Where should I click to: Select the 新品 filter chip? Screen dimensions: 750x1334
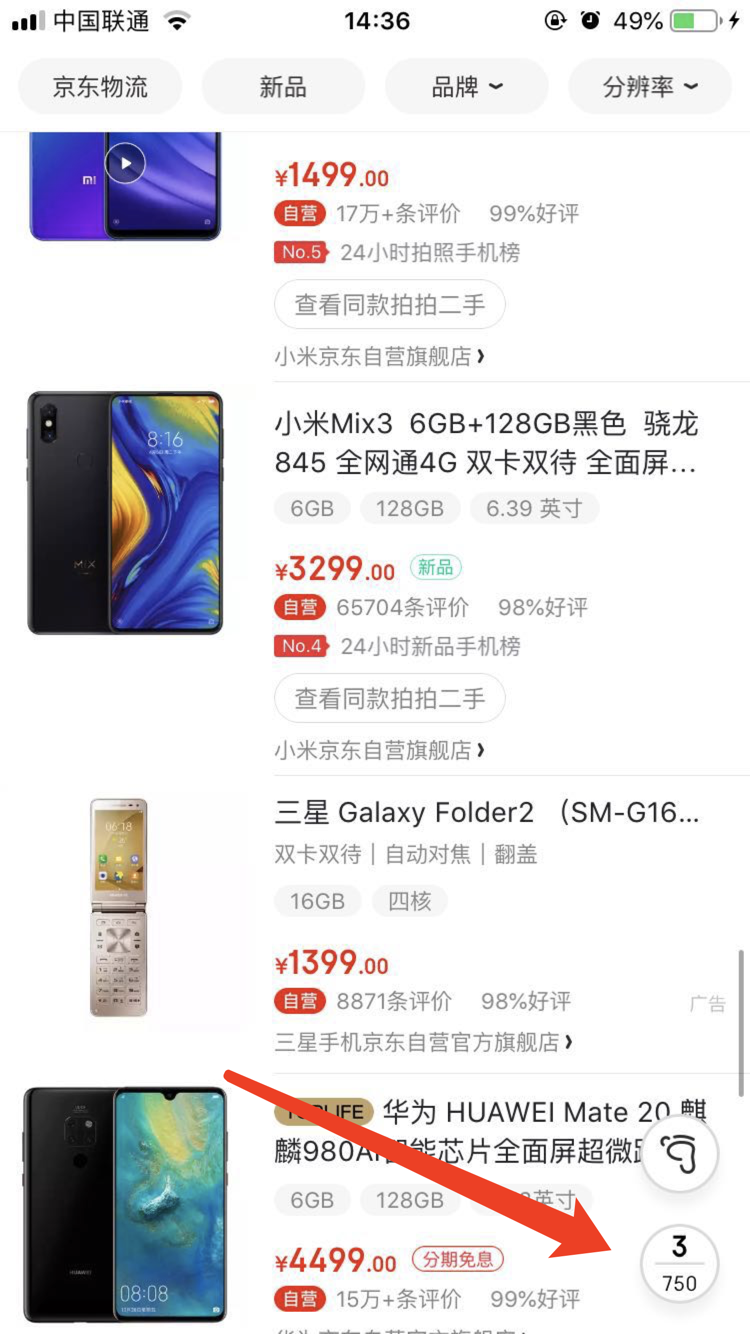283,87
